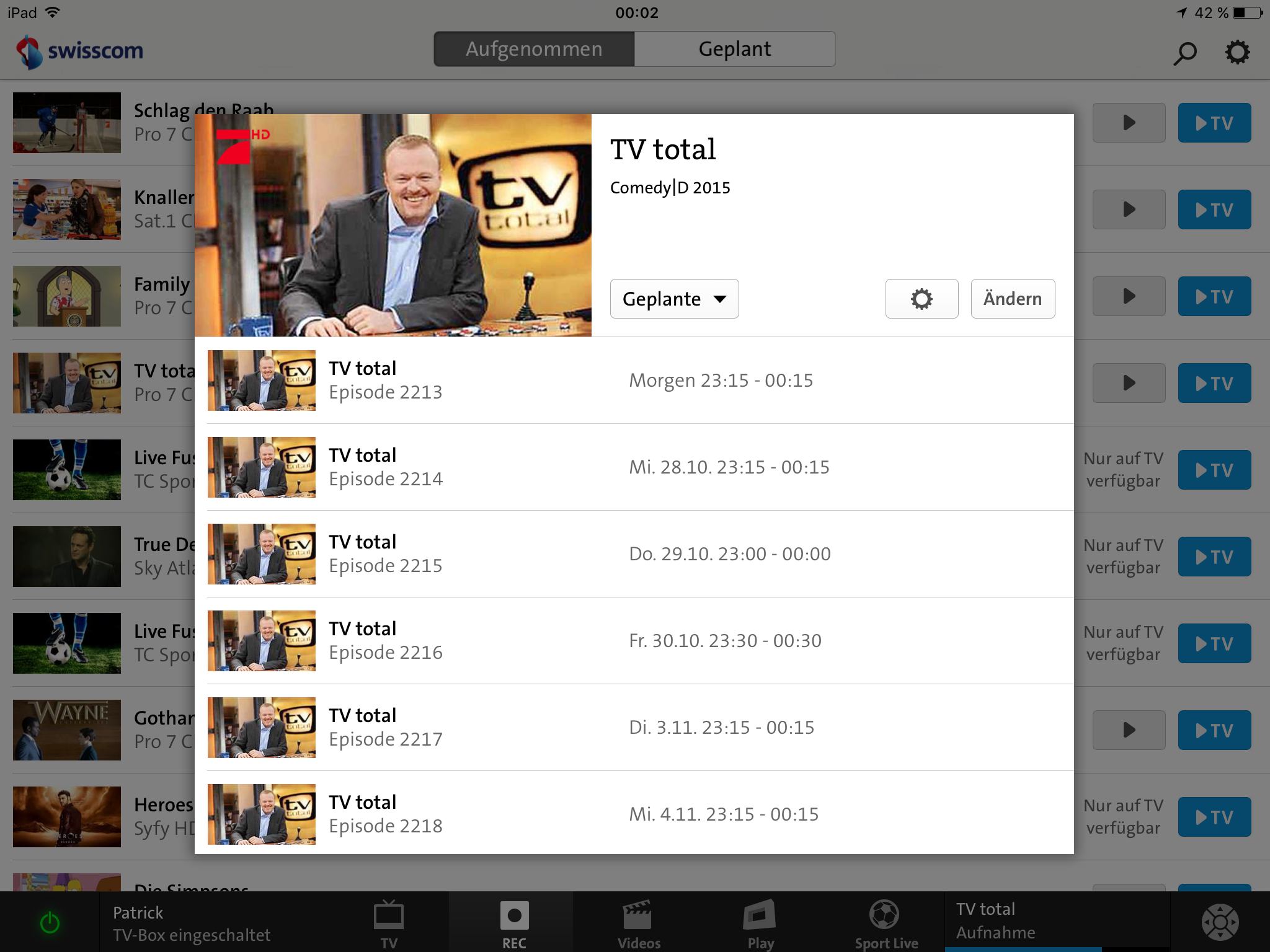Open the Play section in bottom bar
The height and width of the screenshot is (952, 1270).
(x=760, y=923)
